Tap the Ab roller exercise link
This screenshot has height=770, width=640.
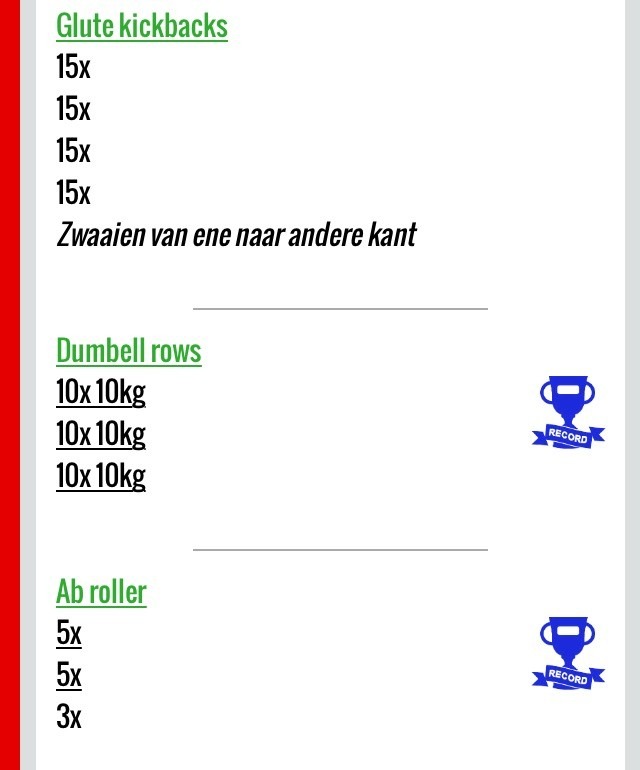101,591
